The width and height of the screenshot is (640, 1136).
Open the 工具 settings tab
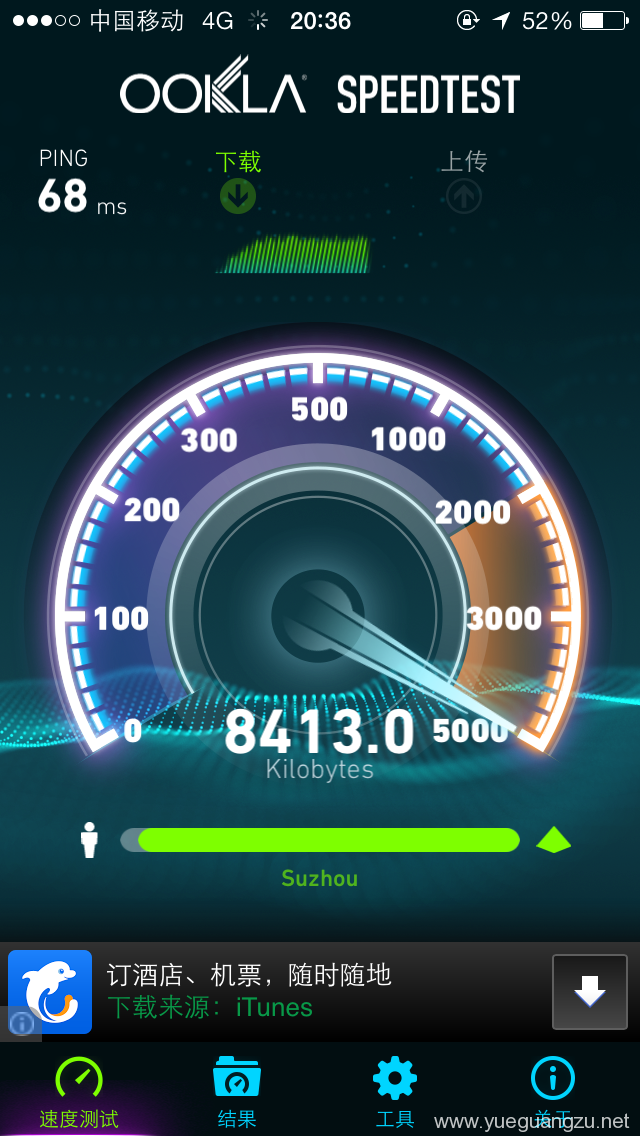[x=395, y=1091]
